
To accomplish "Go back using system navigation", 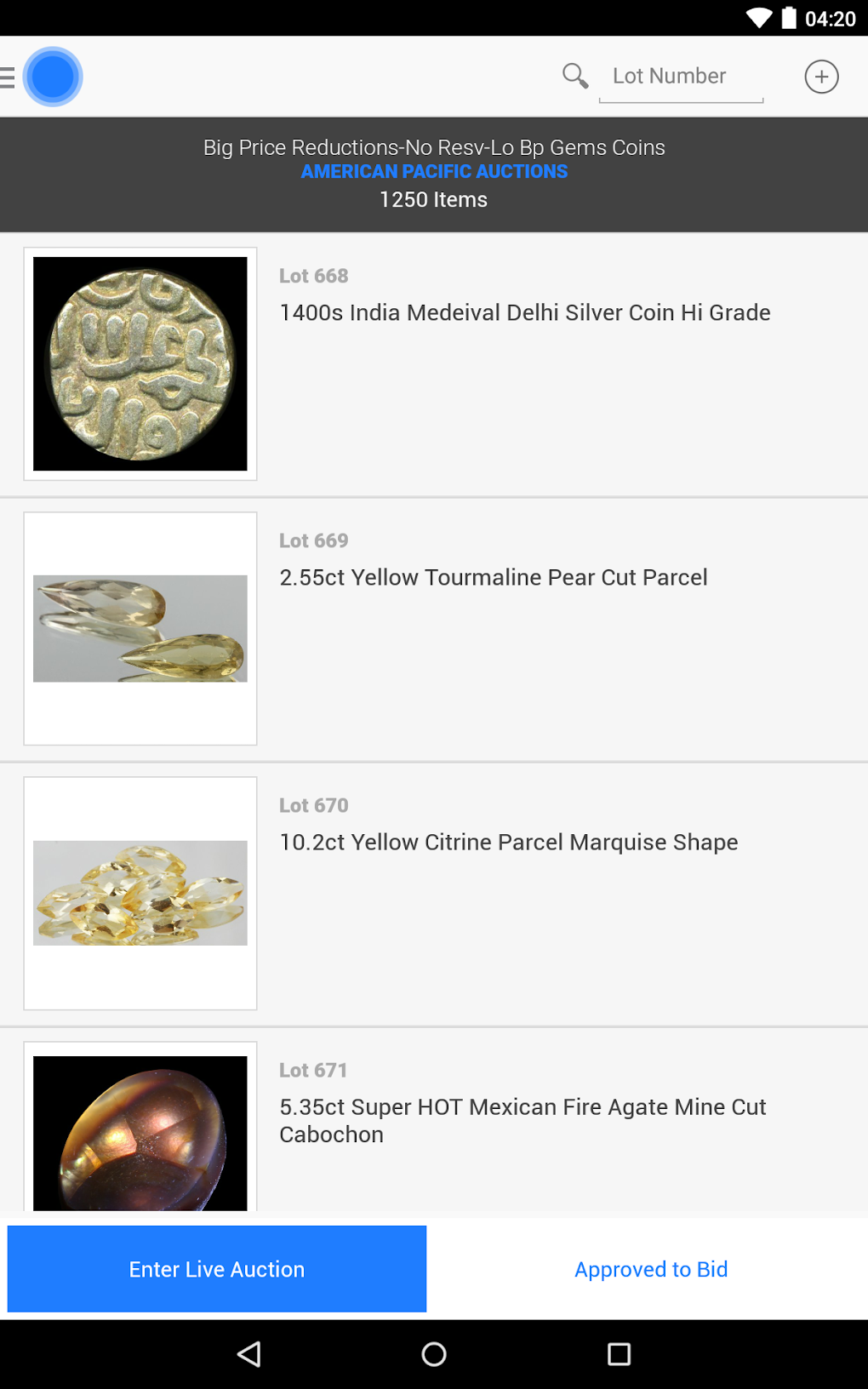I will click(248, 1354).
